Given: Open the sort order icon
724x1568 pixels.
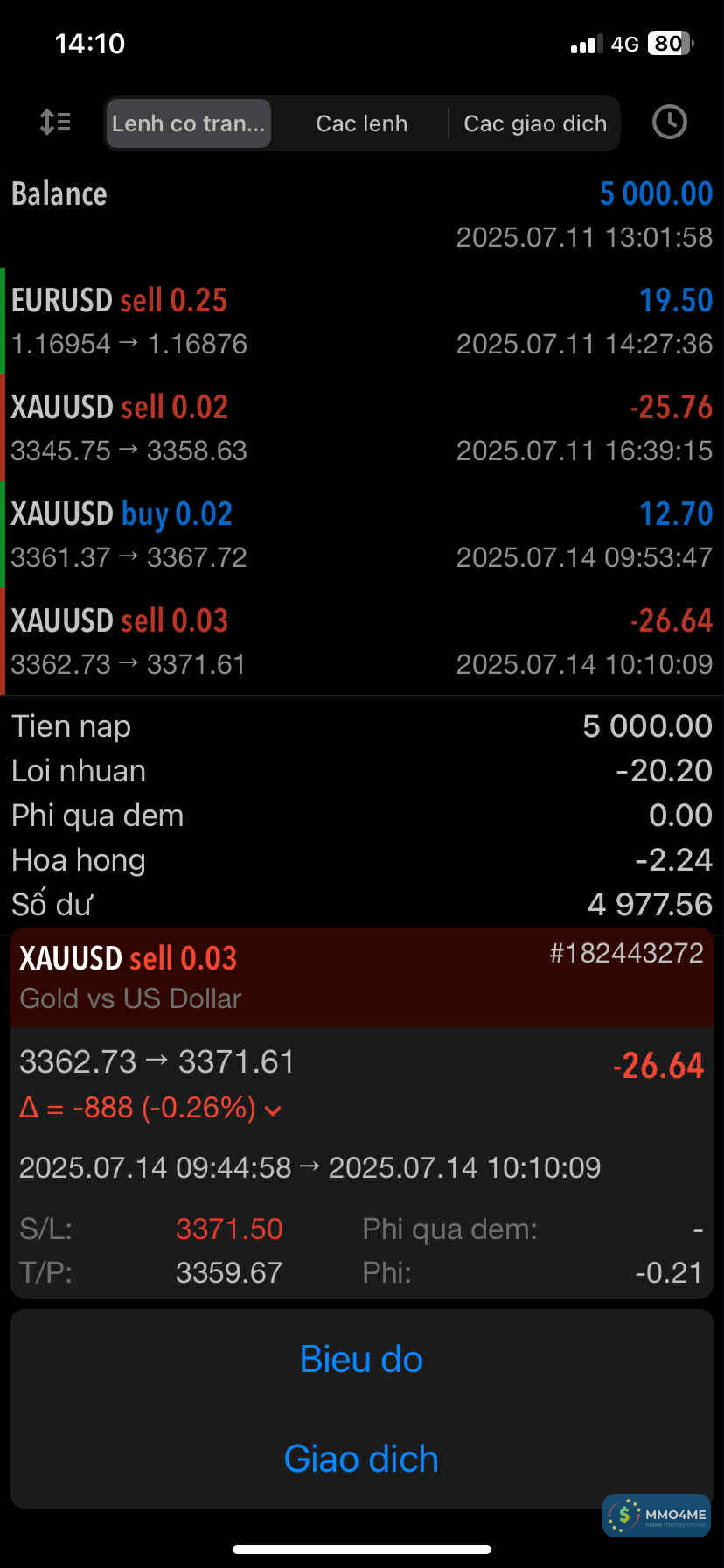Looking at the screenshot, I should 55,122.
